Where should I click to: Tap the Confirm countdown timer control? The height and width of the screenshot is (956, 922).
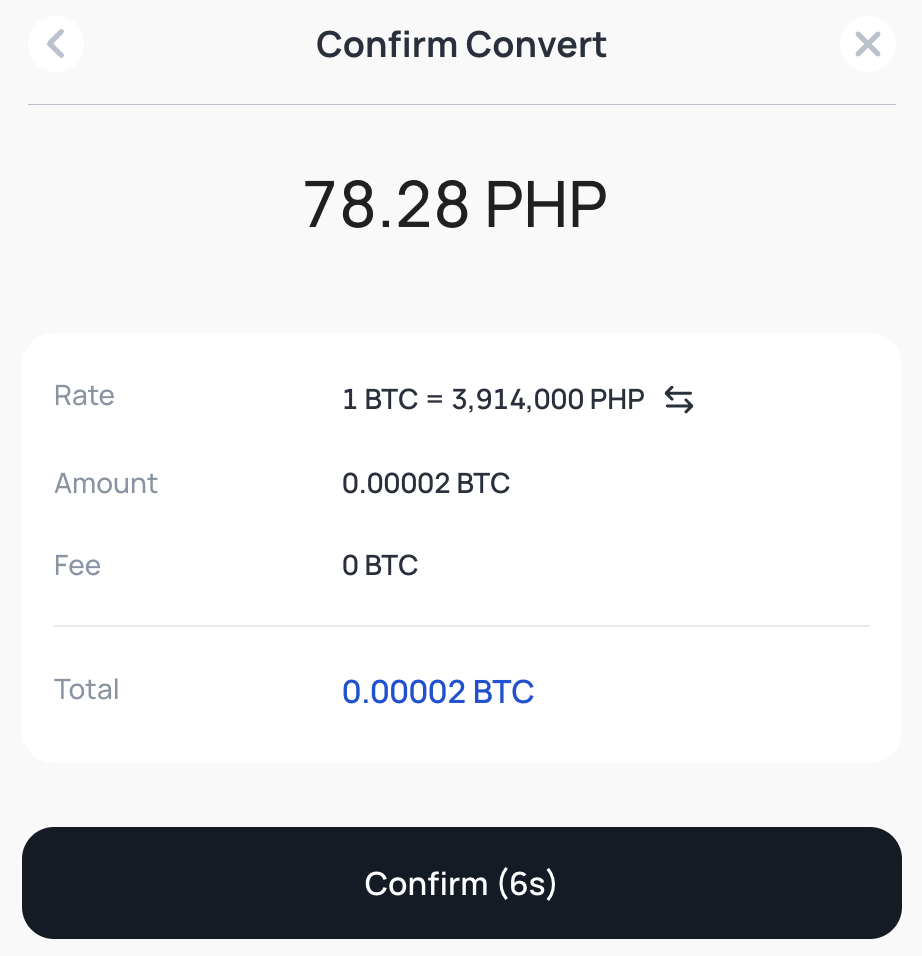pyautogui.click(x=461, y=883)
